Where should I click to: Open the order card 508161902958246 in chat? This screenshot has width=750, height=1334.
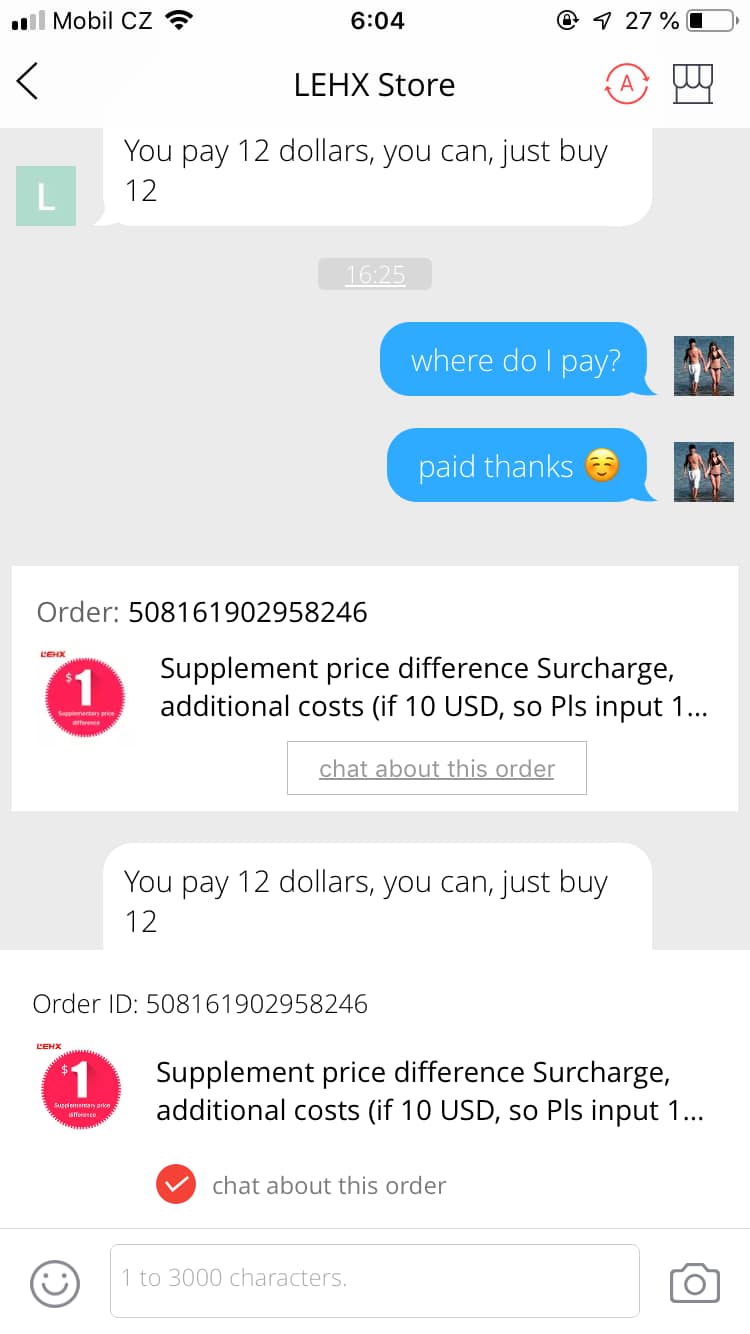point(374,668)
